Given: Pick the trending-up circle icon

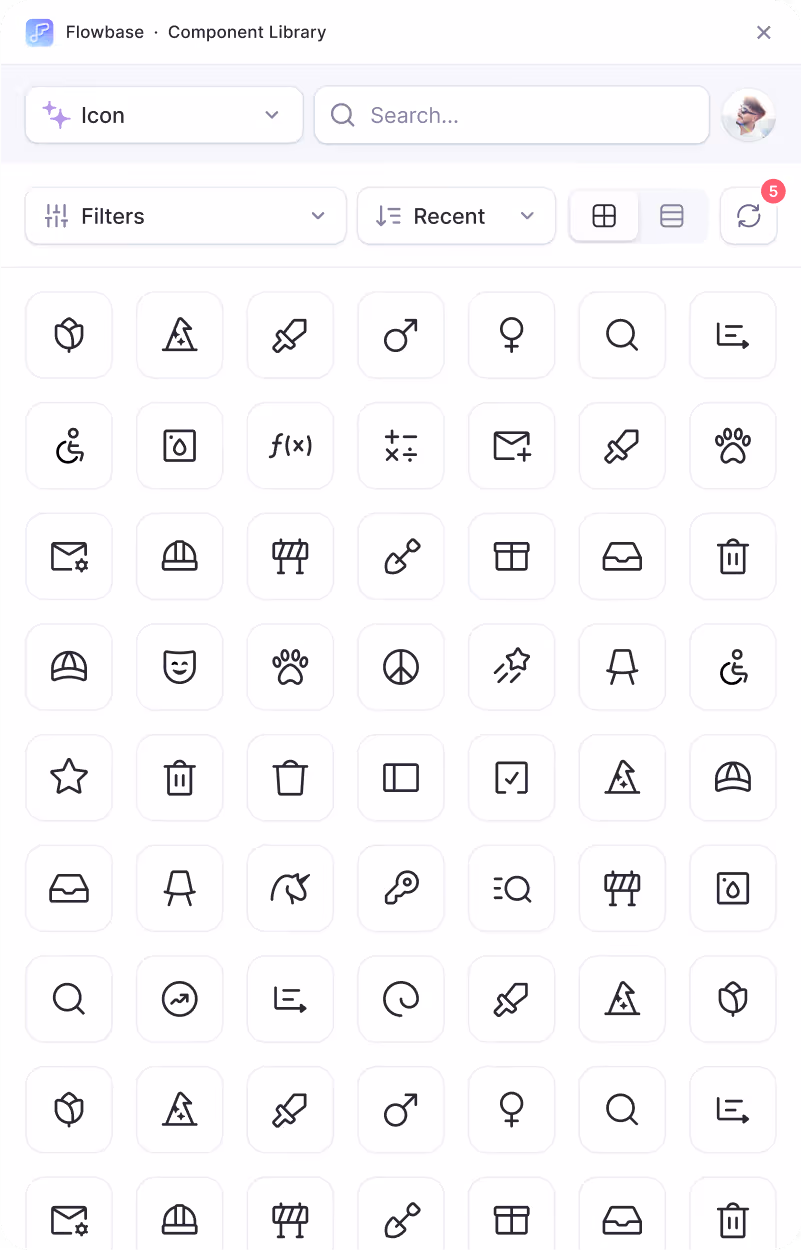Looking at the screenshot, I should (x=180, y=998).
